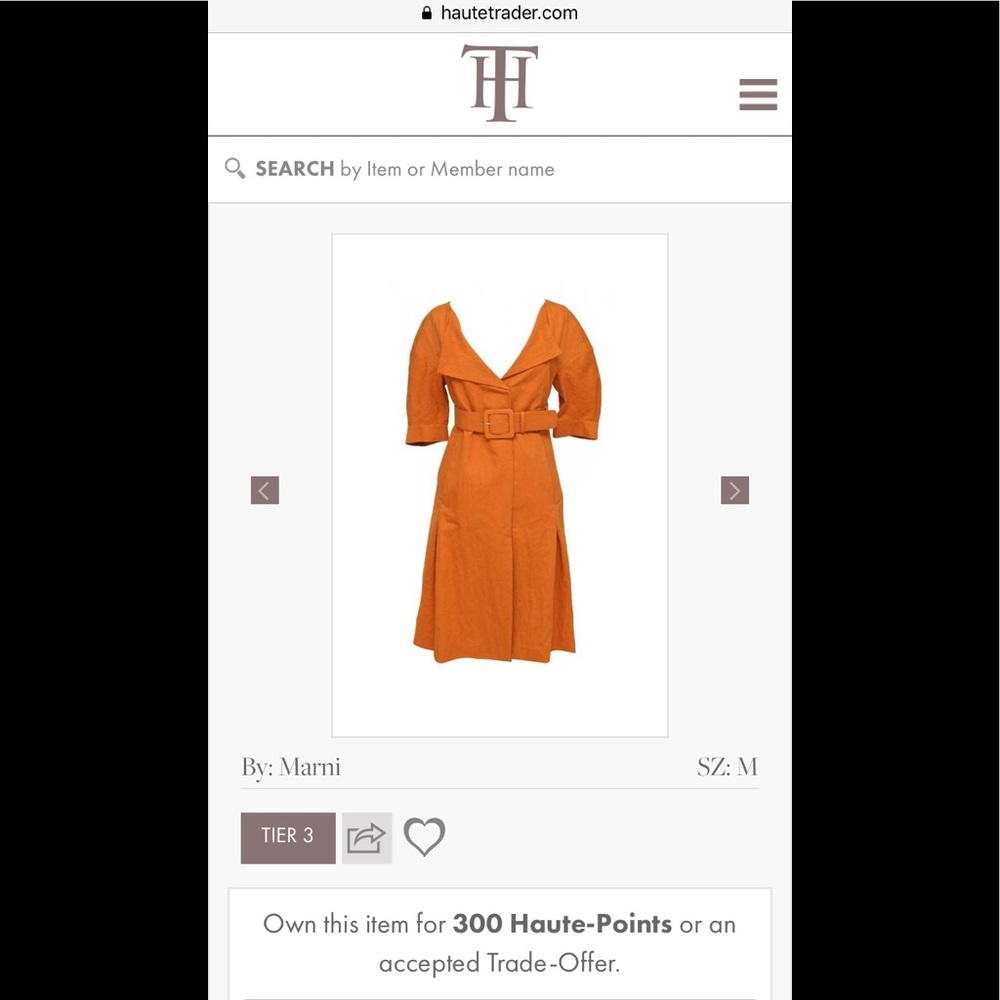Open the hamburger menu

click(x=758, y=94)
